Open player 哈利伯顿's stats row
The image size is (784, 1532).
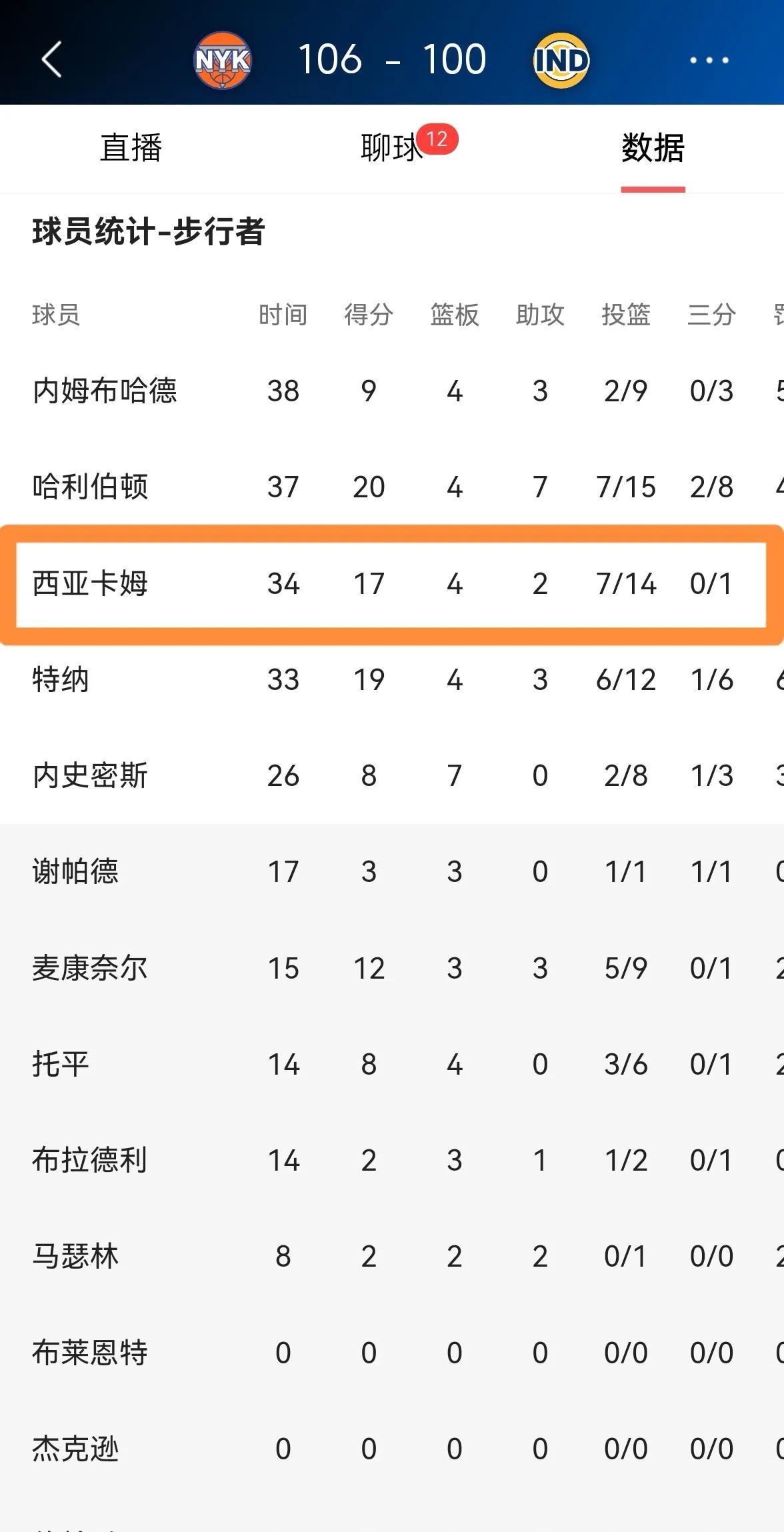tap(90, 487)
